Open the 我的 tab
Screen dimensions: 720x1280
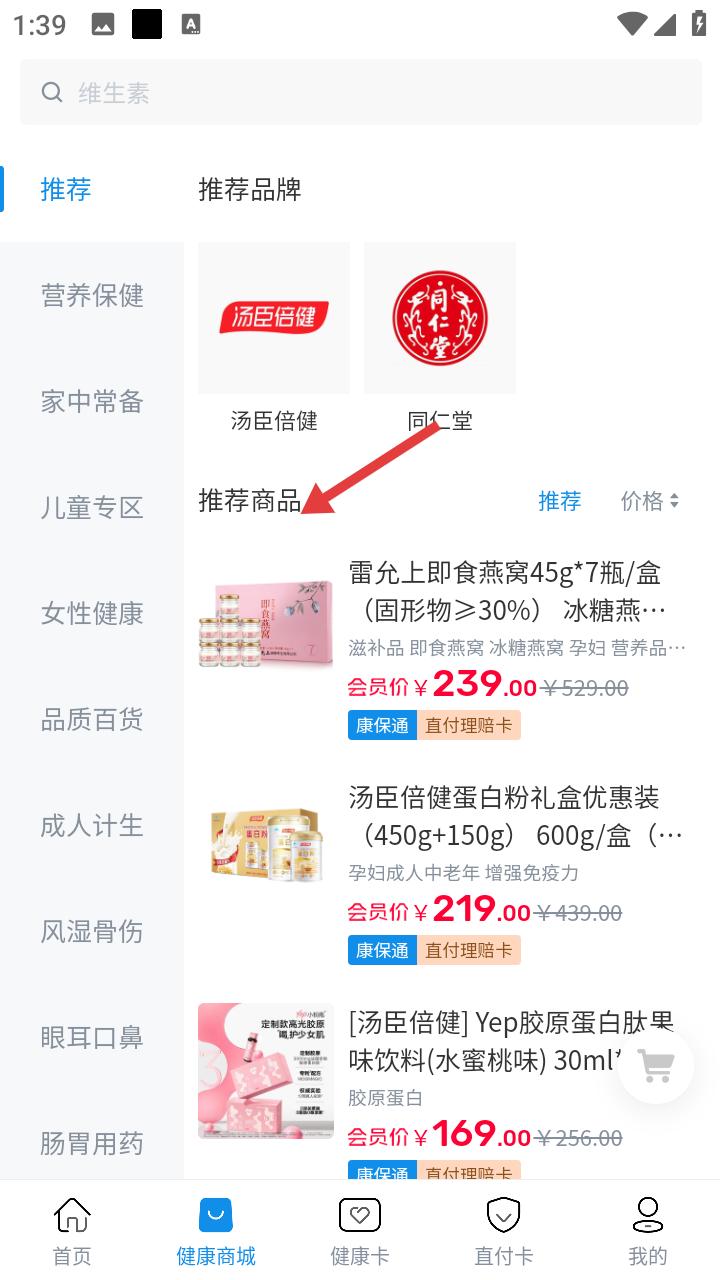(x=647, y=1230)
